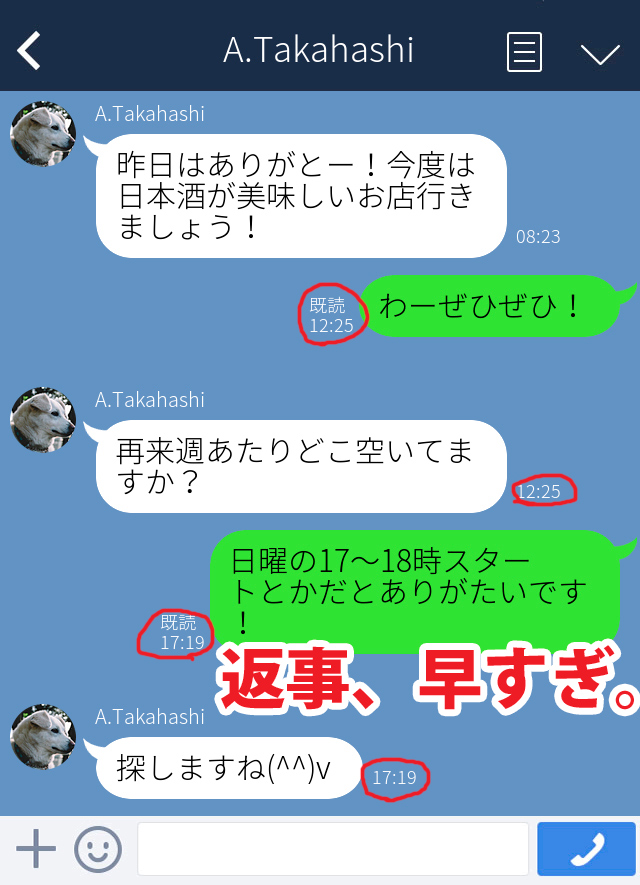
Task: Open the plus attachment menu
Action: (x=36, y=849)
